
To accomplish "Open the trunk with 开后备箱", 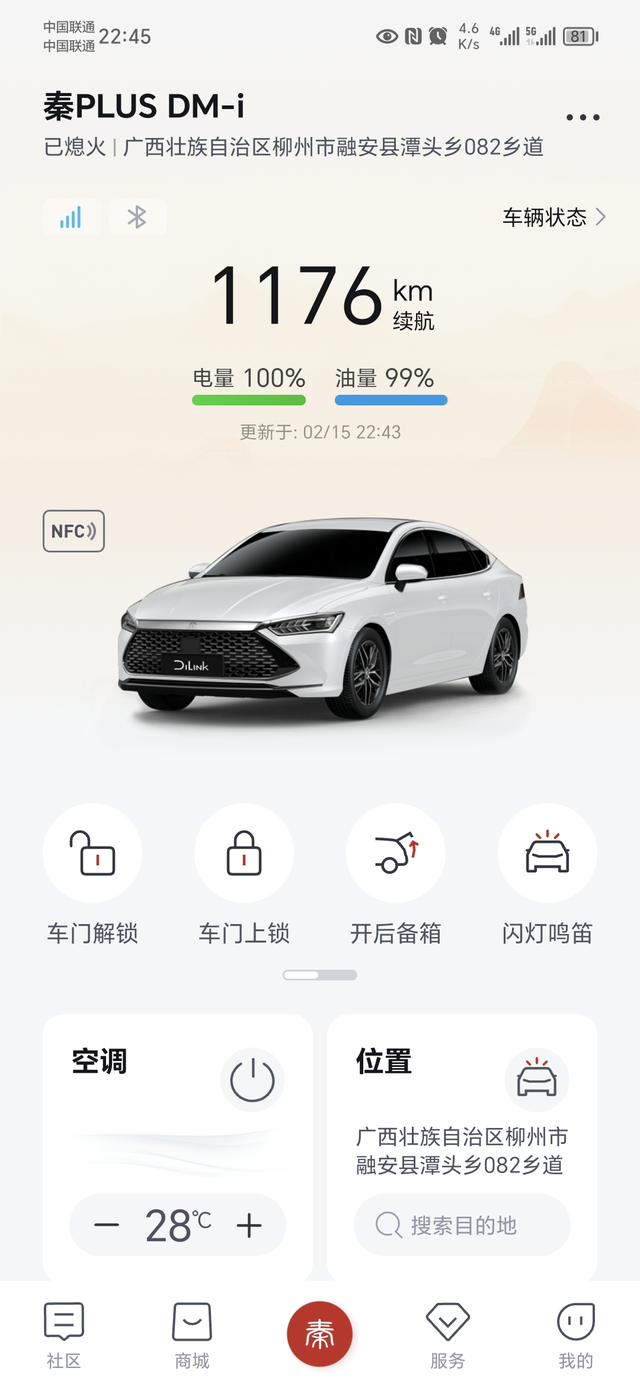I will click(396, 853).
